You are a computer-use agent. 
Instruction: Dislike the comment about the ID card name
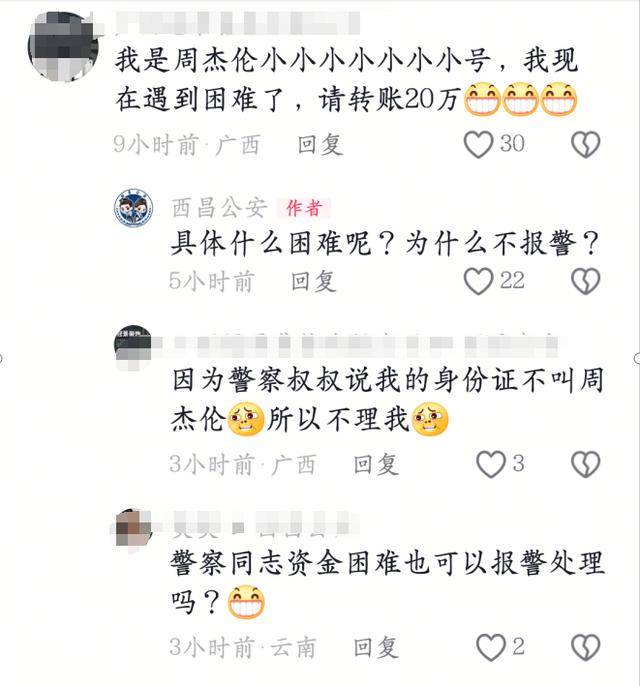point(585,464)
